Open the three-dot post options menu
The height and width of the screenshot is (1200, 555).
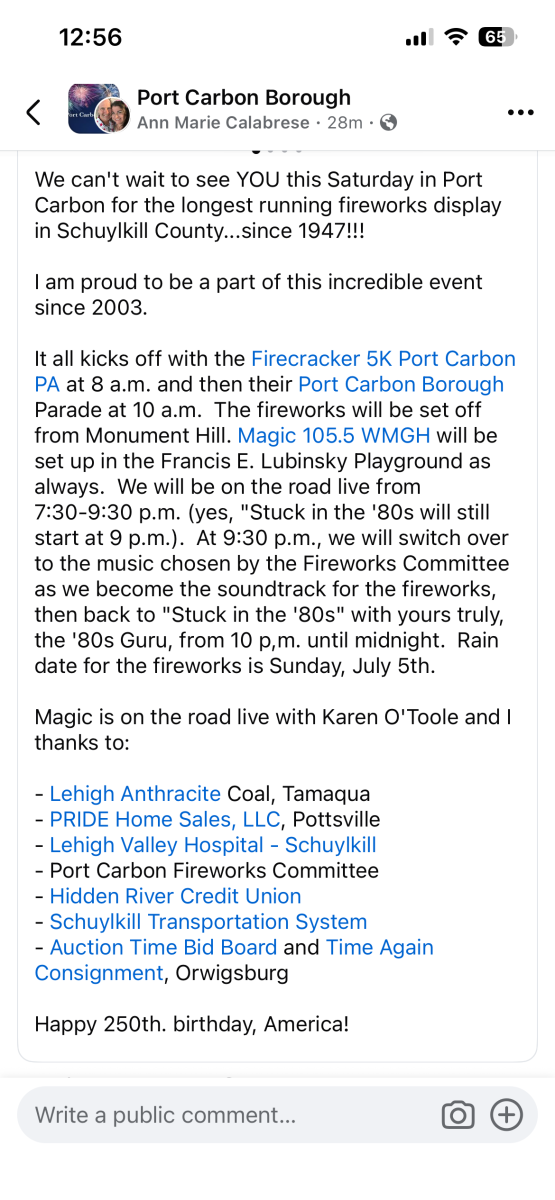(x=521, y=112)
